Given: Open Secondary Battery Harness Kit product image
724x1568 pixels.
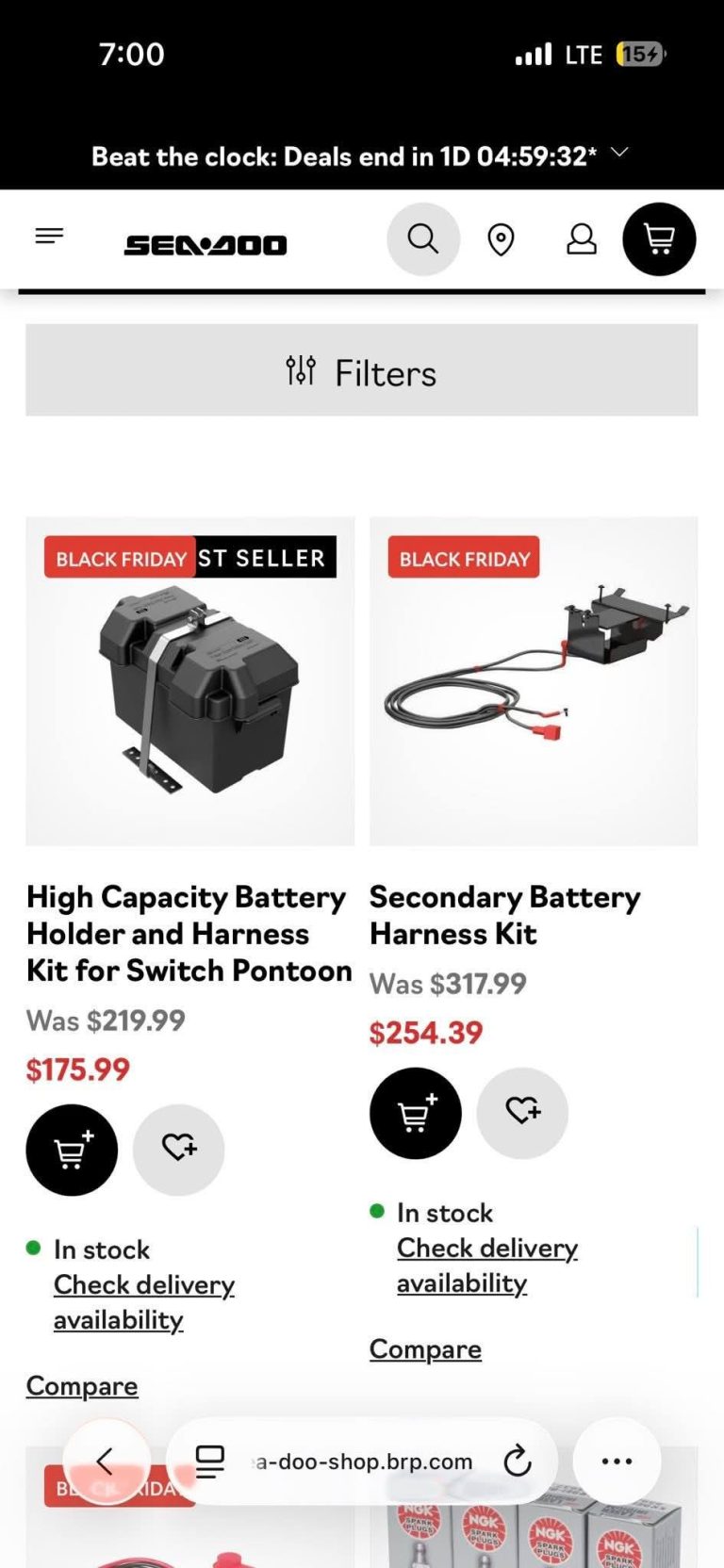Looking at the screenshot, I should (534, 681).
